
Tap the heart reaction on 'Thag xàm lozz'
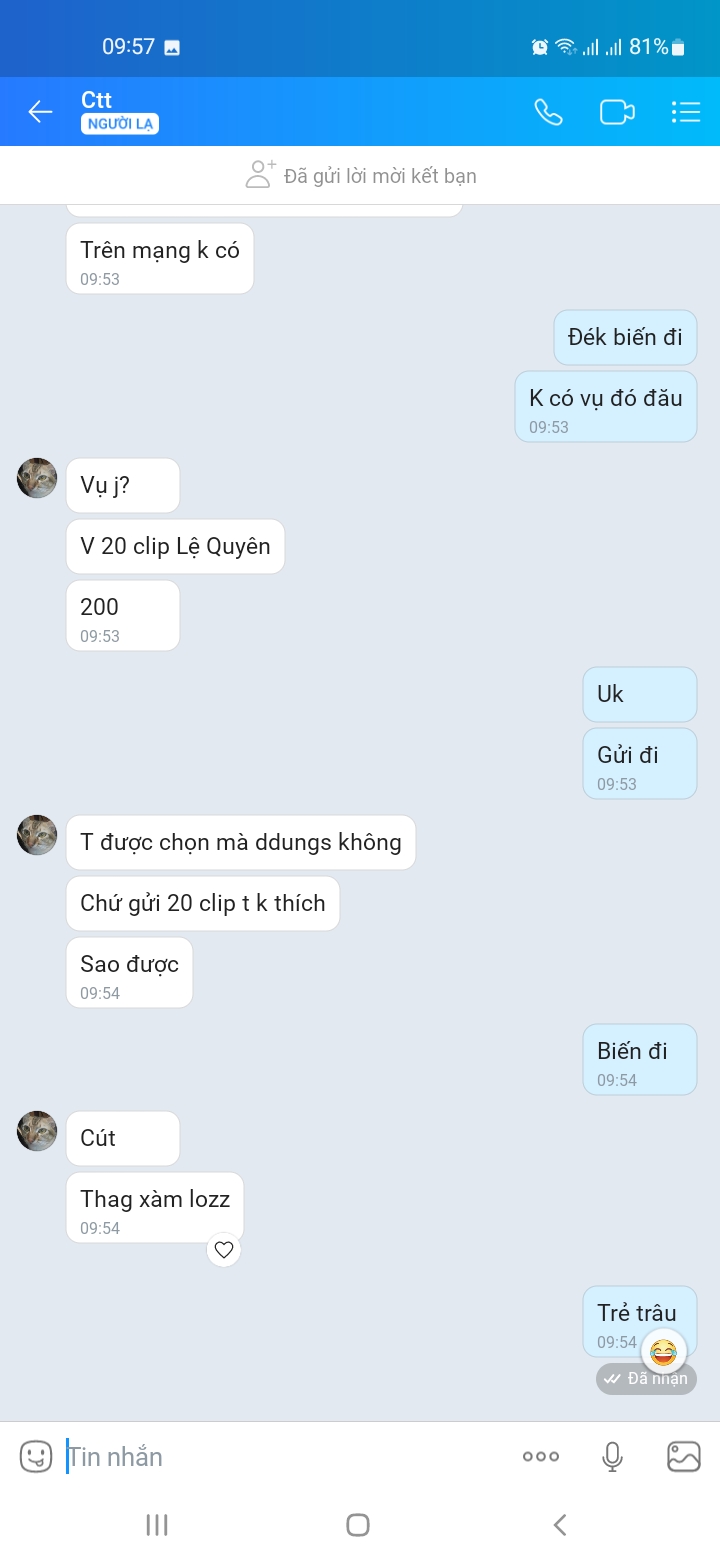(x=224, y=1250)
